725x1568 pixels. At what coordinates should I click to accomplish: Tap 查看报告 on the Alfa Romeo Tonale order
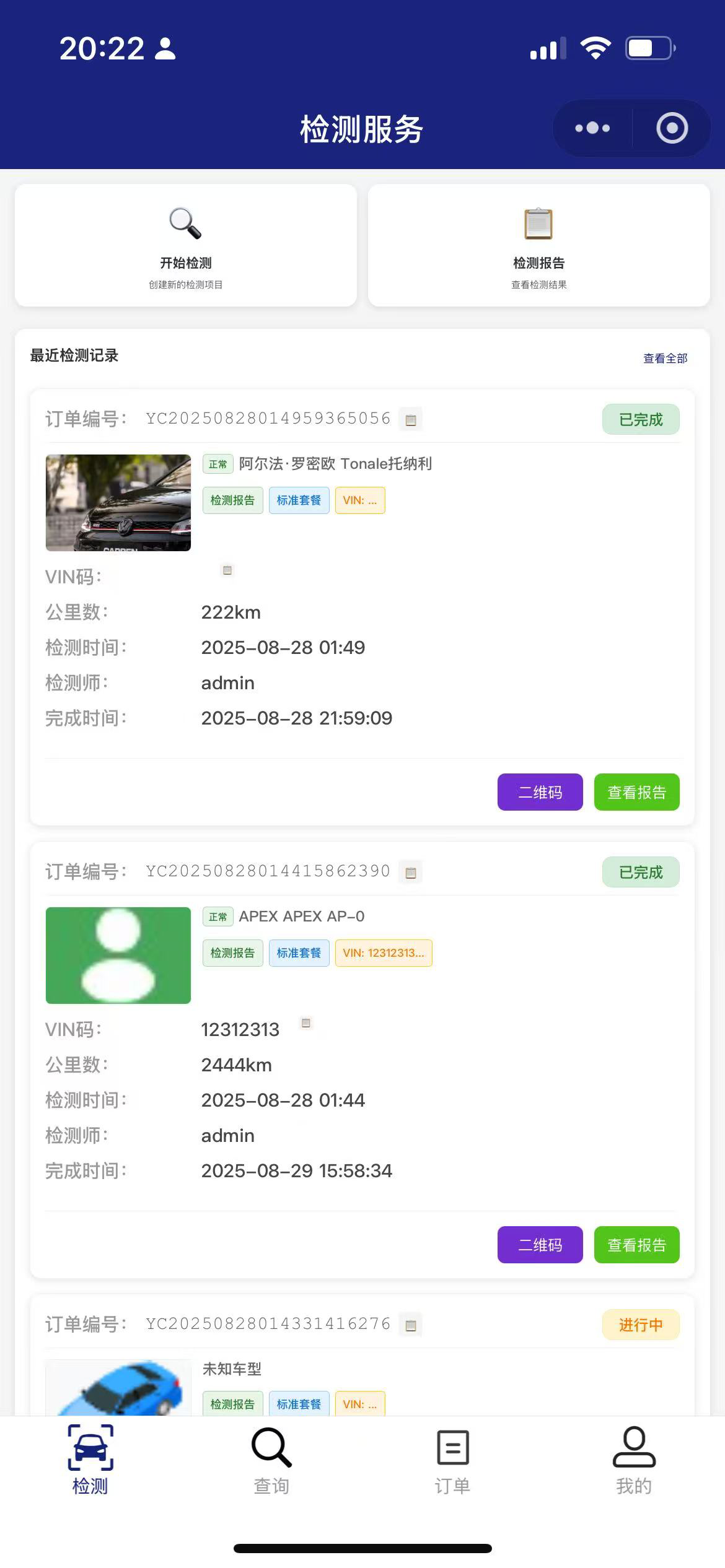pos(636,791)
